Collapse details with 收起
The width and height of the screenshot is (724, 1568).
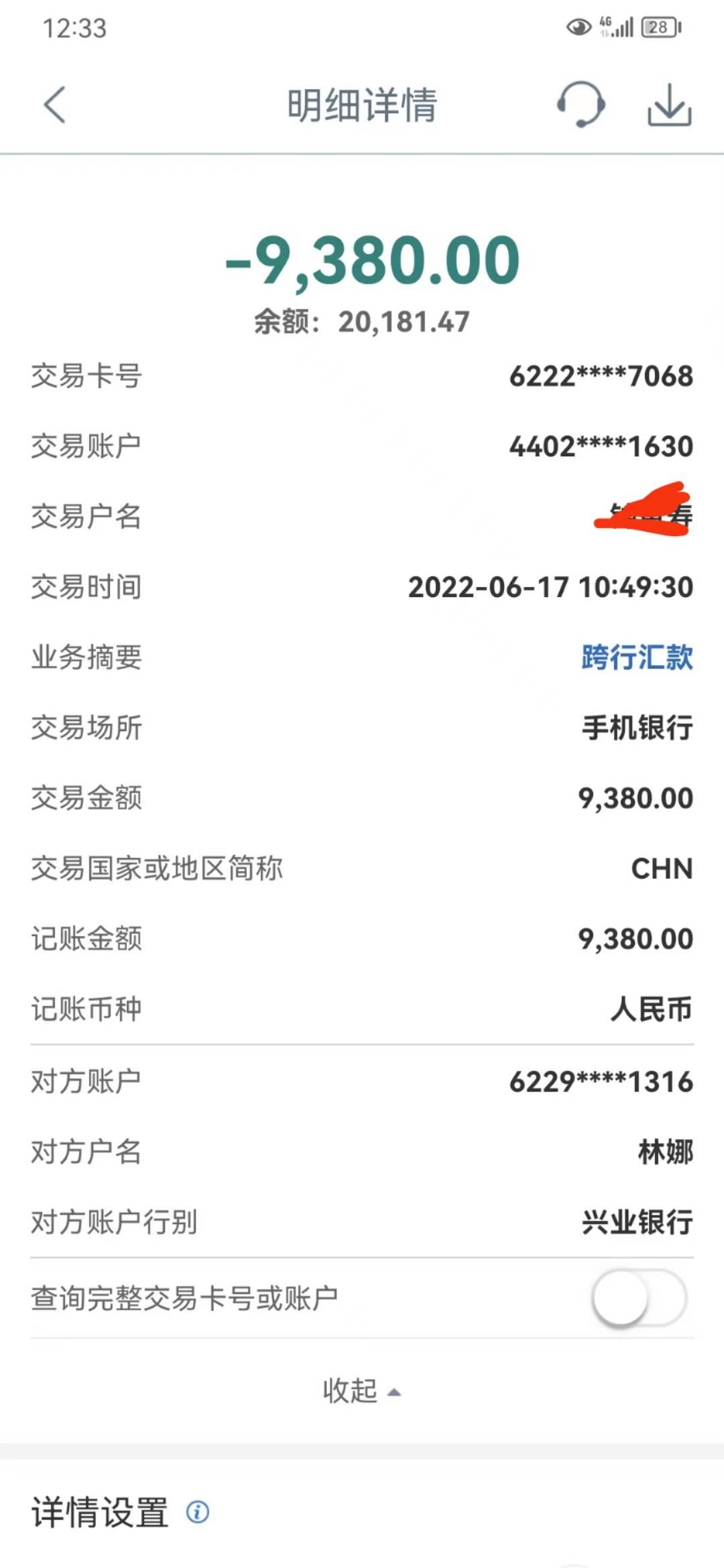coord(361,1392)
